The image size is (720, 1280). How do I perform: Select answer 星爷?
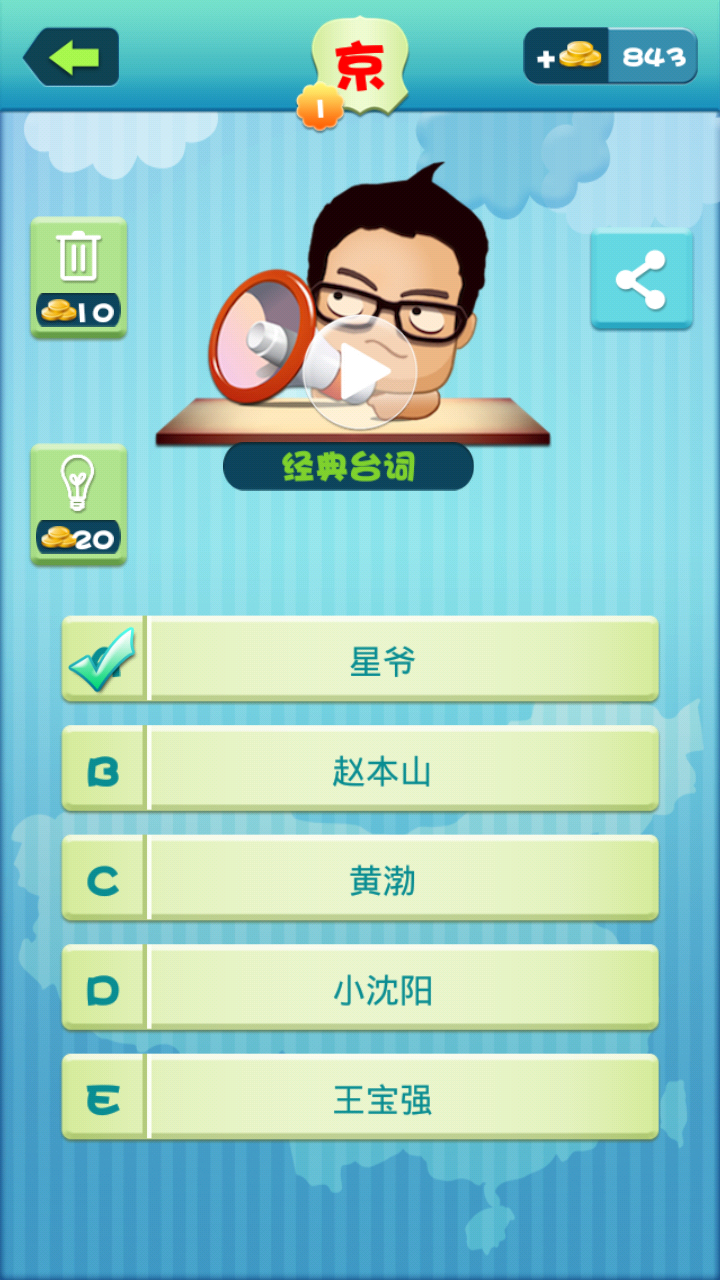coord(360,661)
